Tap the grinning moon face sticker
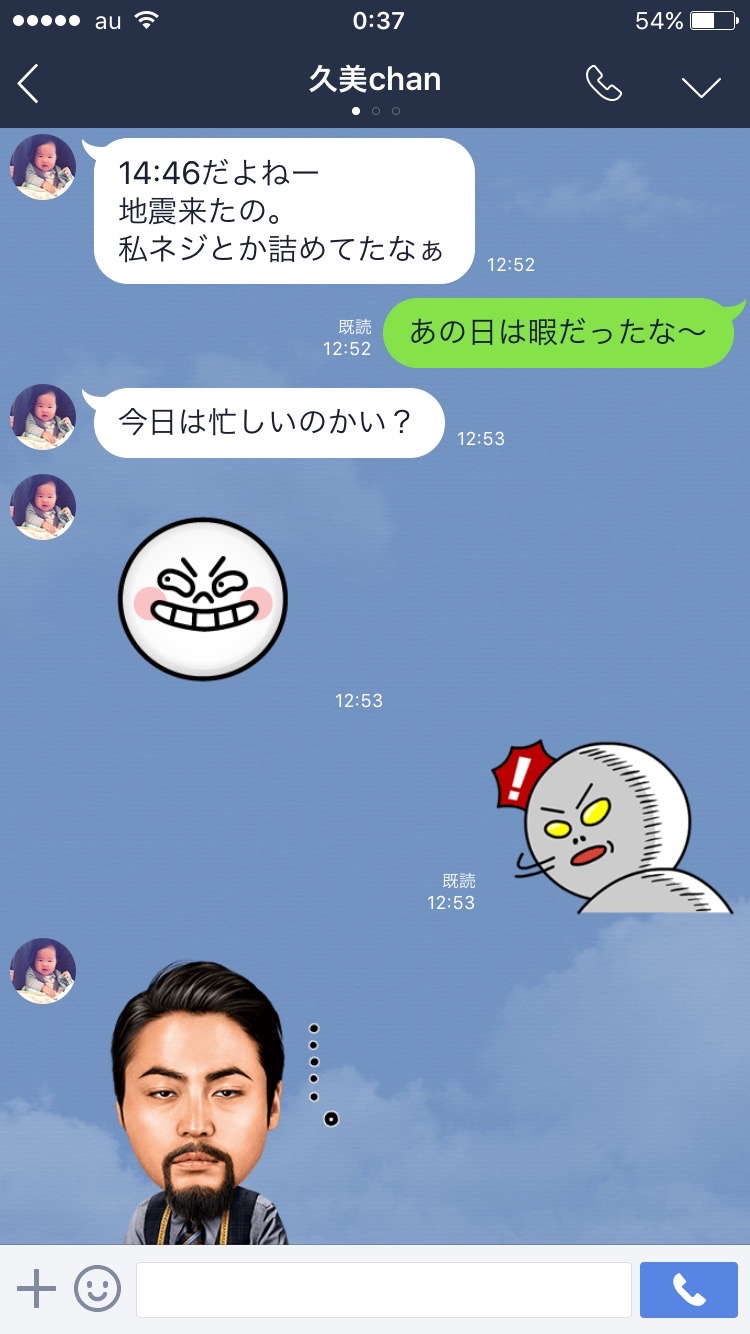 pos(203,599)
